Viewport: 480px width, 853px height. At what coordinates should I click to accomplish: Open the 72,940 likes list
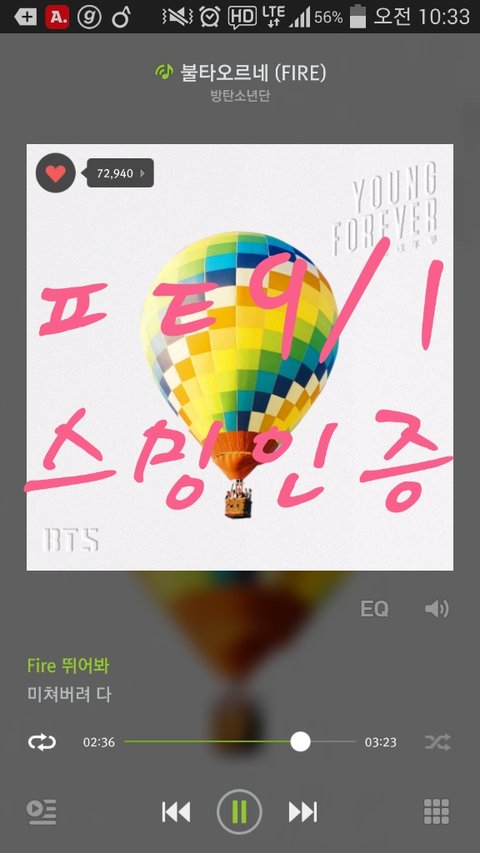pos(120,173)
